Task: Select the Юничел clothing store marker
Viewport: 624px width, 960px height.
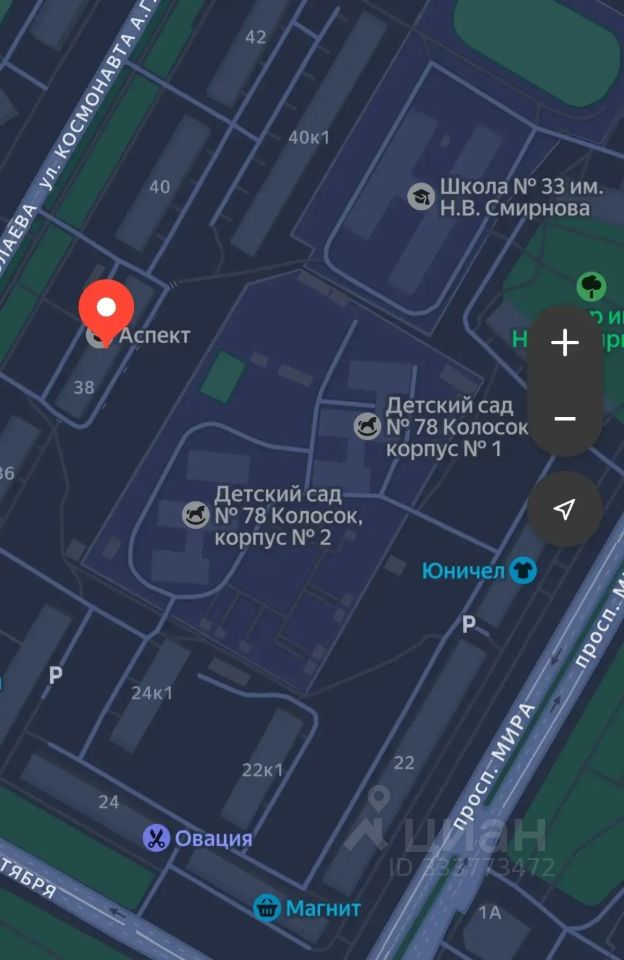Action: [x=524, y=571]
